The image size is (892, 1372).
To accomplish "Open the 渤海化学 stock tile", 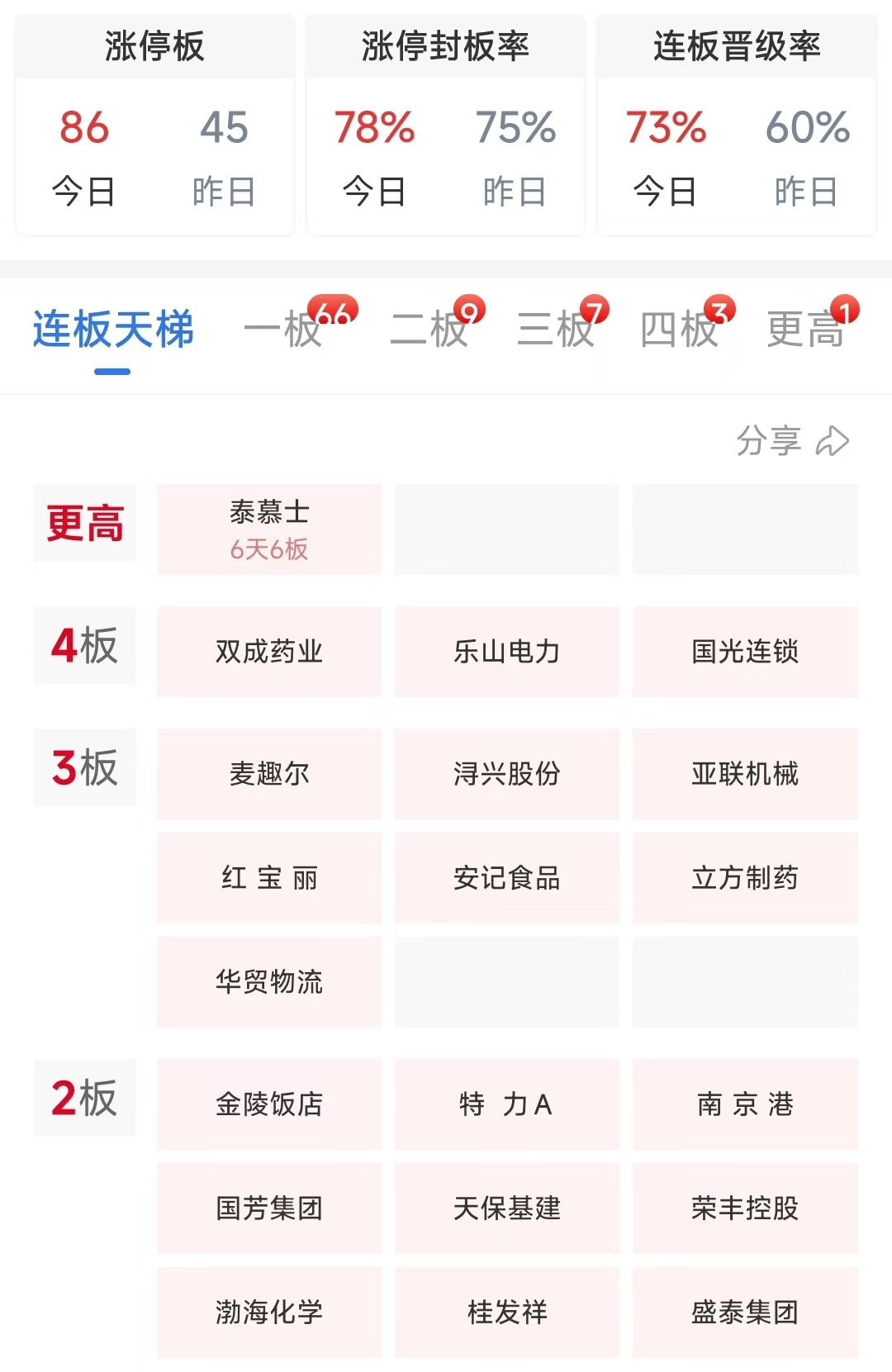I will pos(269,1313).
